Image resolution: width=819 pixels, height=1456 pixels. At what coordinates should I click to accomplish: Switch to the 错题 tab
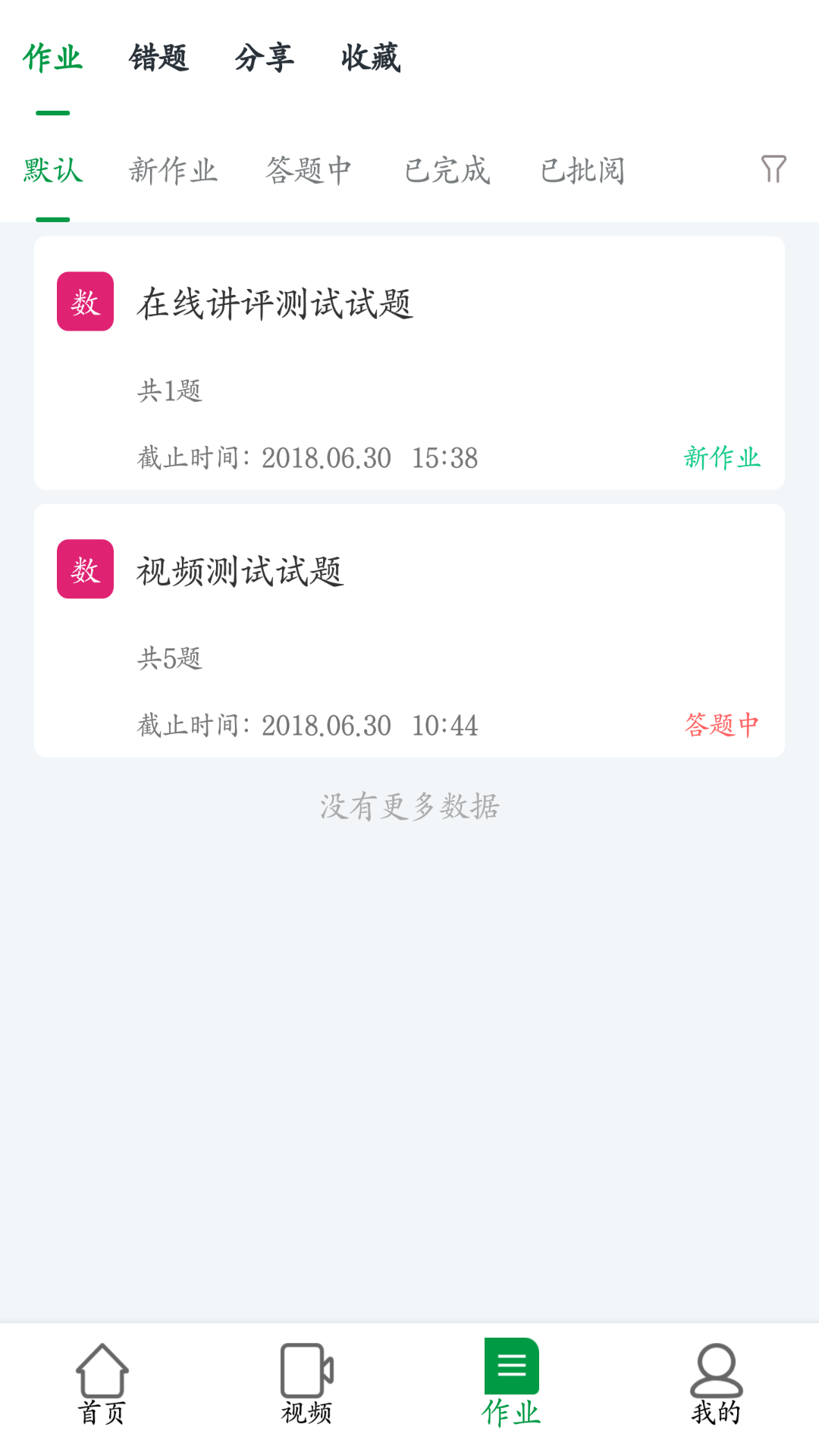click(158, 58)
